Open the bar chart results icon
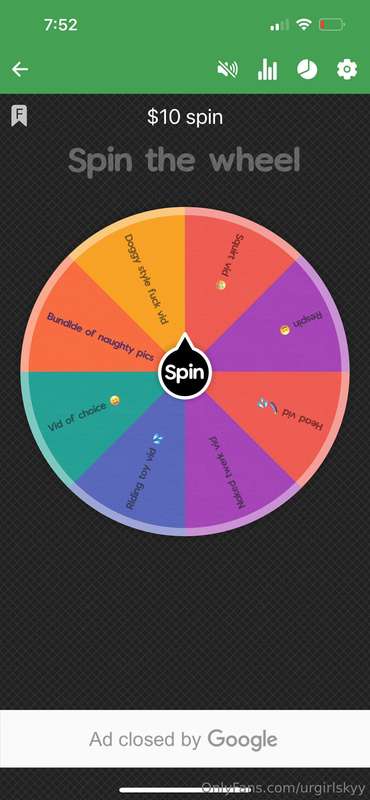The image size is (370, 800). [x=267, y=69]
